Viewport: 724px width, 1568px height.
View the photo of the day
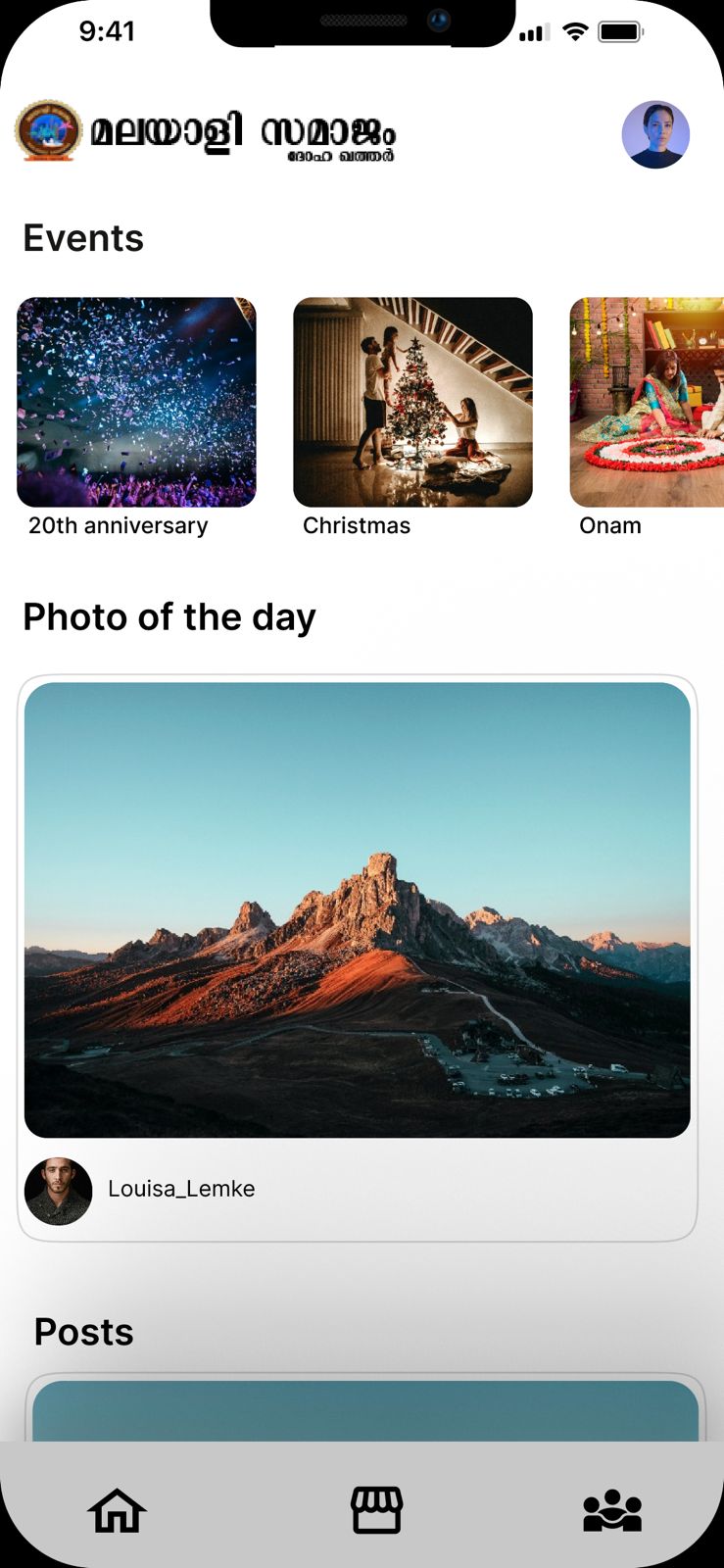coord(358,909)
